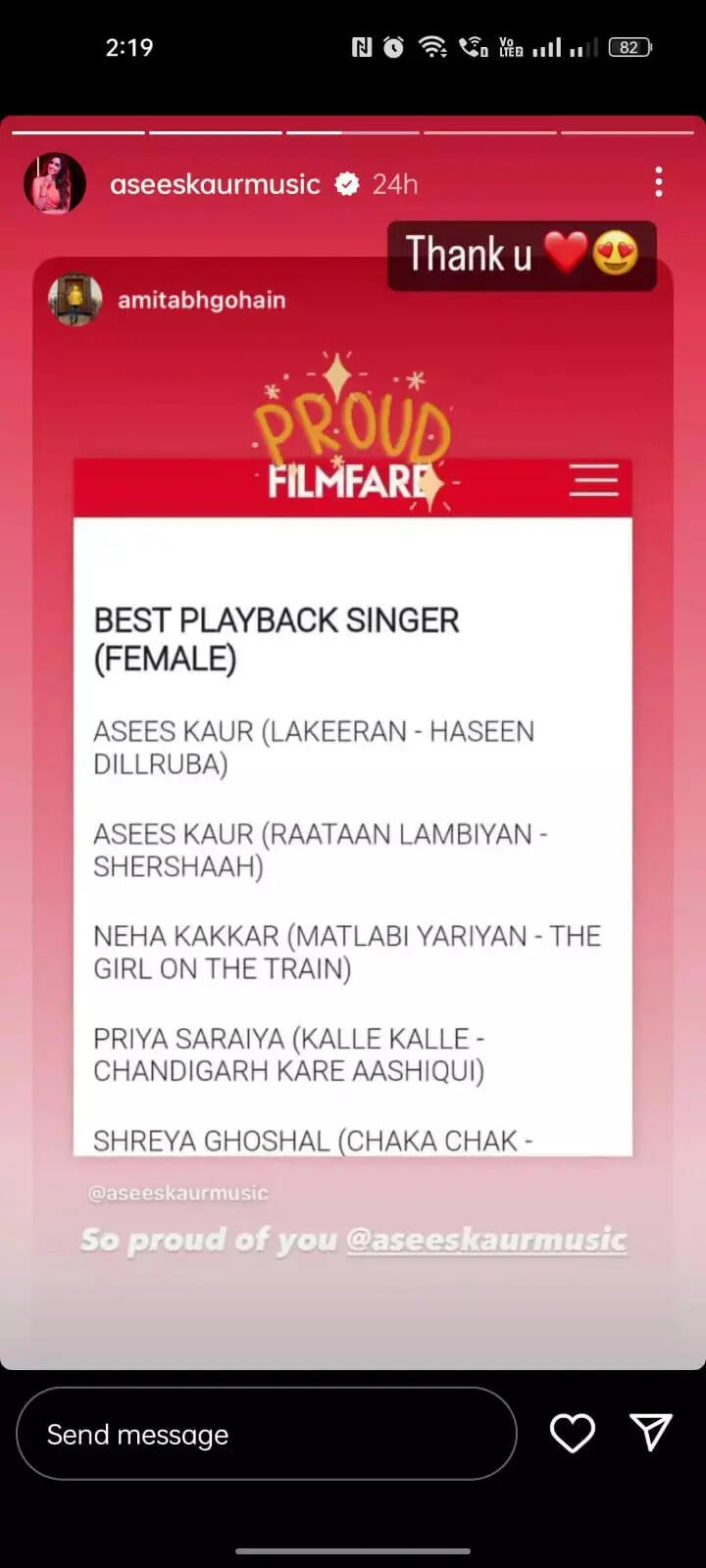Screen dimensions: 706x1568
Task: Open the reshared amitabhgohain post
Action: pos(353,745)
